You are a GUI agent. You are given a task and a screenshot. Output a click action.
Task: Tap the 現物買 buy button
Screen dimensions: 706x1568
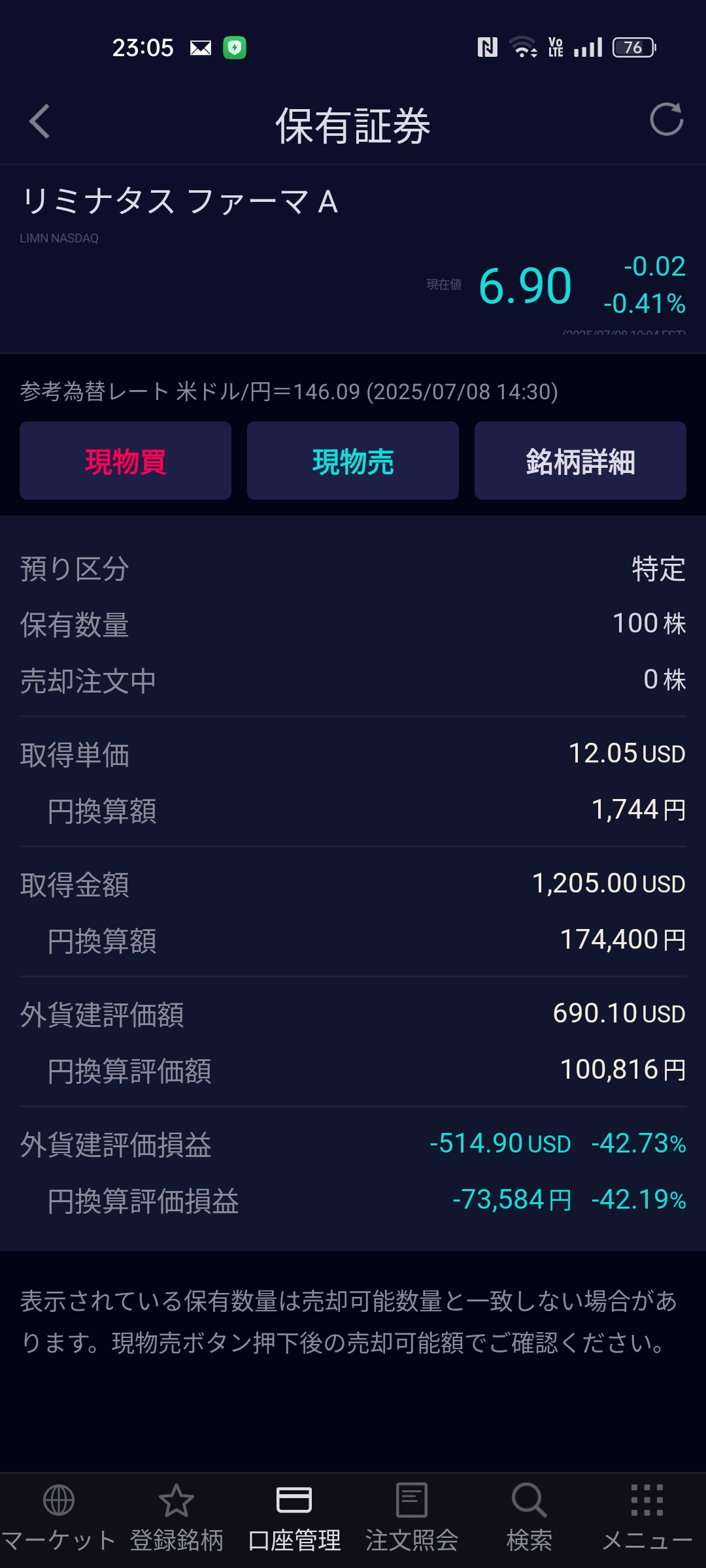pyautogui.click(x=126, y=461)
